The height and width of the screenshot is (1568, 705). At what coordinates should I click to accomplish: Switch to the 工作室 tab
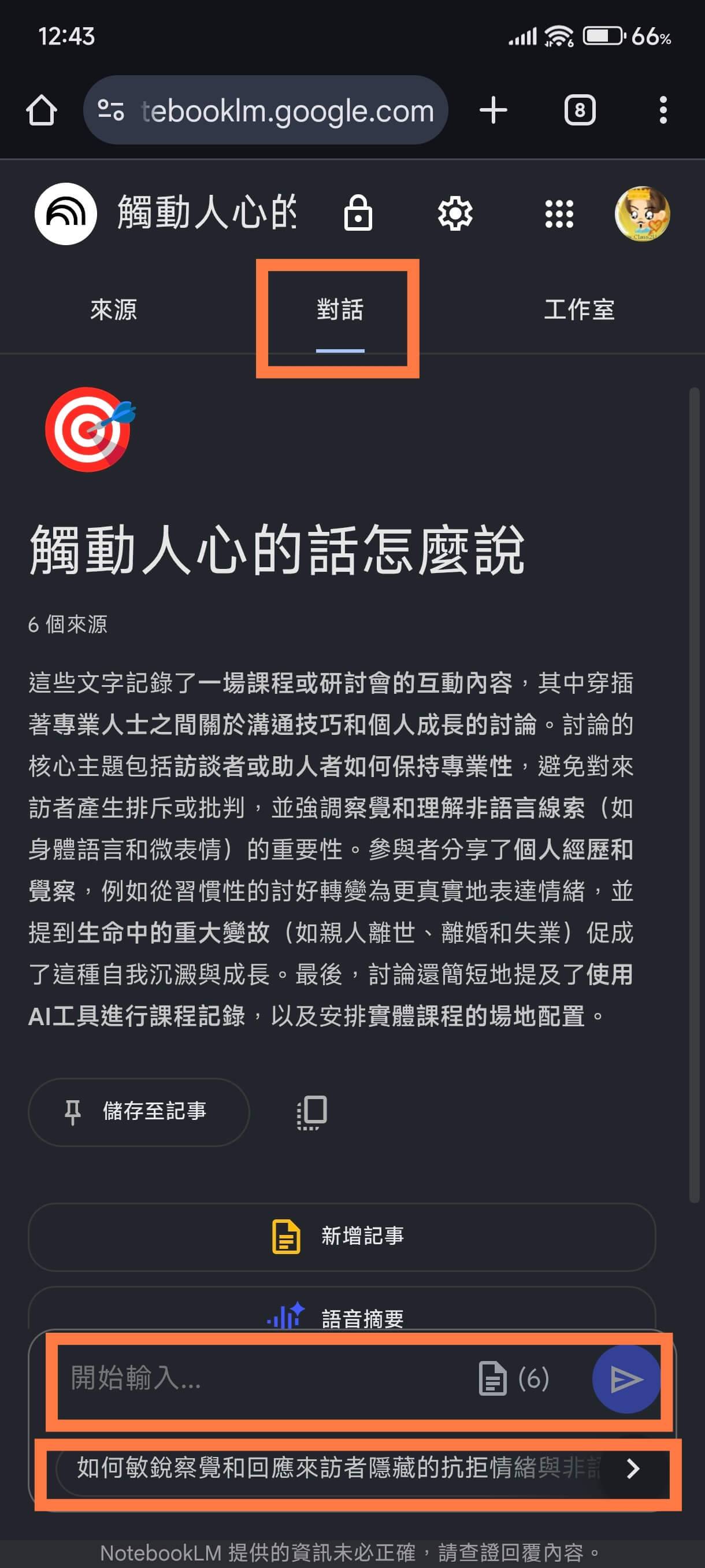(x=578, y=310)
